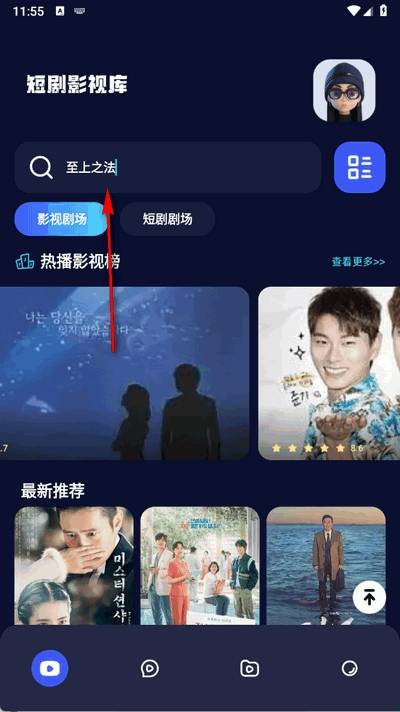Open the second bottom tab with play bubble
The height and width of the screenshot is (712, 400).
150,668
